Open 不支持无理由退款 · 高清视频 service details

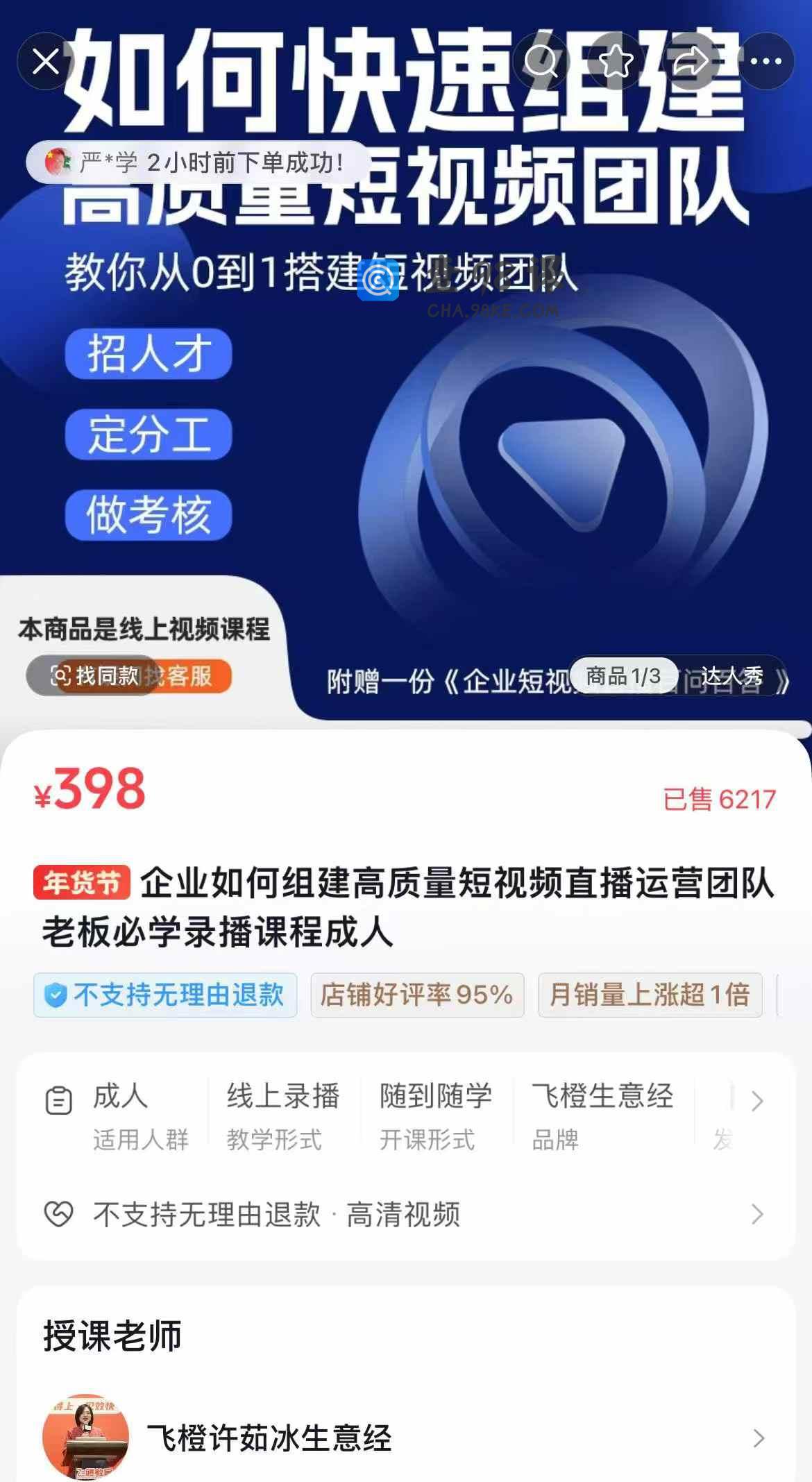pyautogui.click(x=405, y=1214)
